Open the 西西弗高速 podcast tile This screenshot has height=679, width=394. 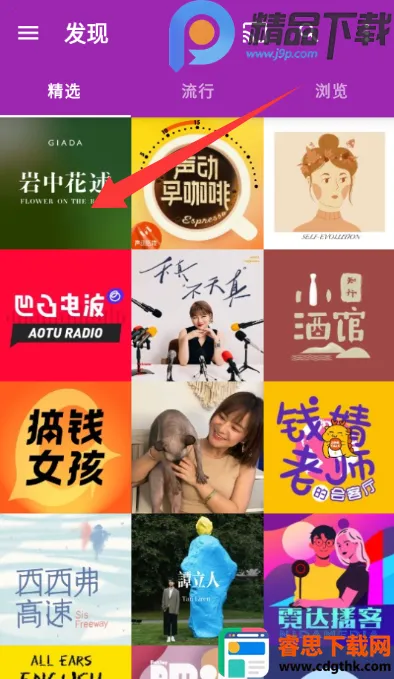[x=65, y=579]
